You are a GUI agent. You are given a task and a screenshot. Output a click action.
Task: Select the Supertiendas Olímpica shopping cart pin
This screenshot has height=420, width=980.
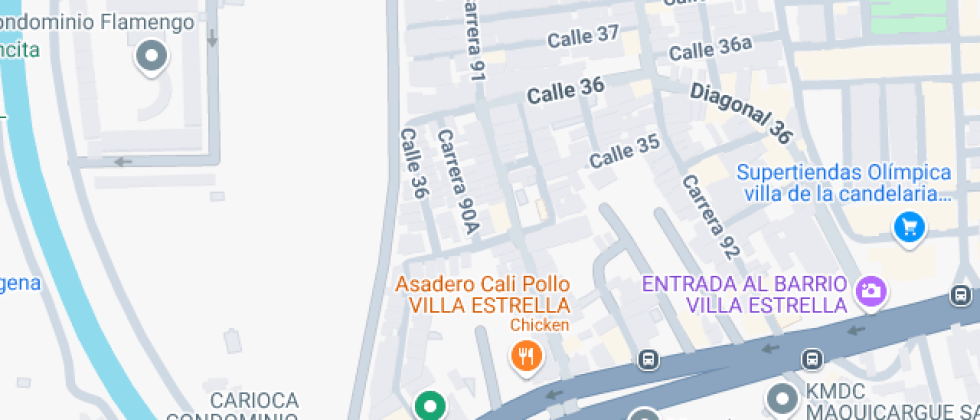coord(908,227)
